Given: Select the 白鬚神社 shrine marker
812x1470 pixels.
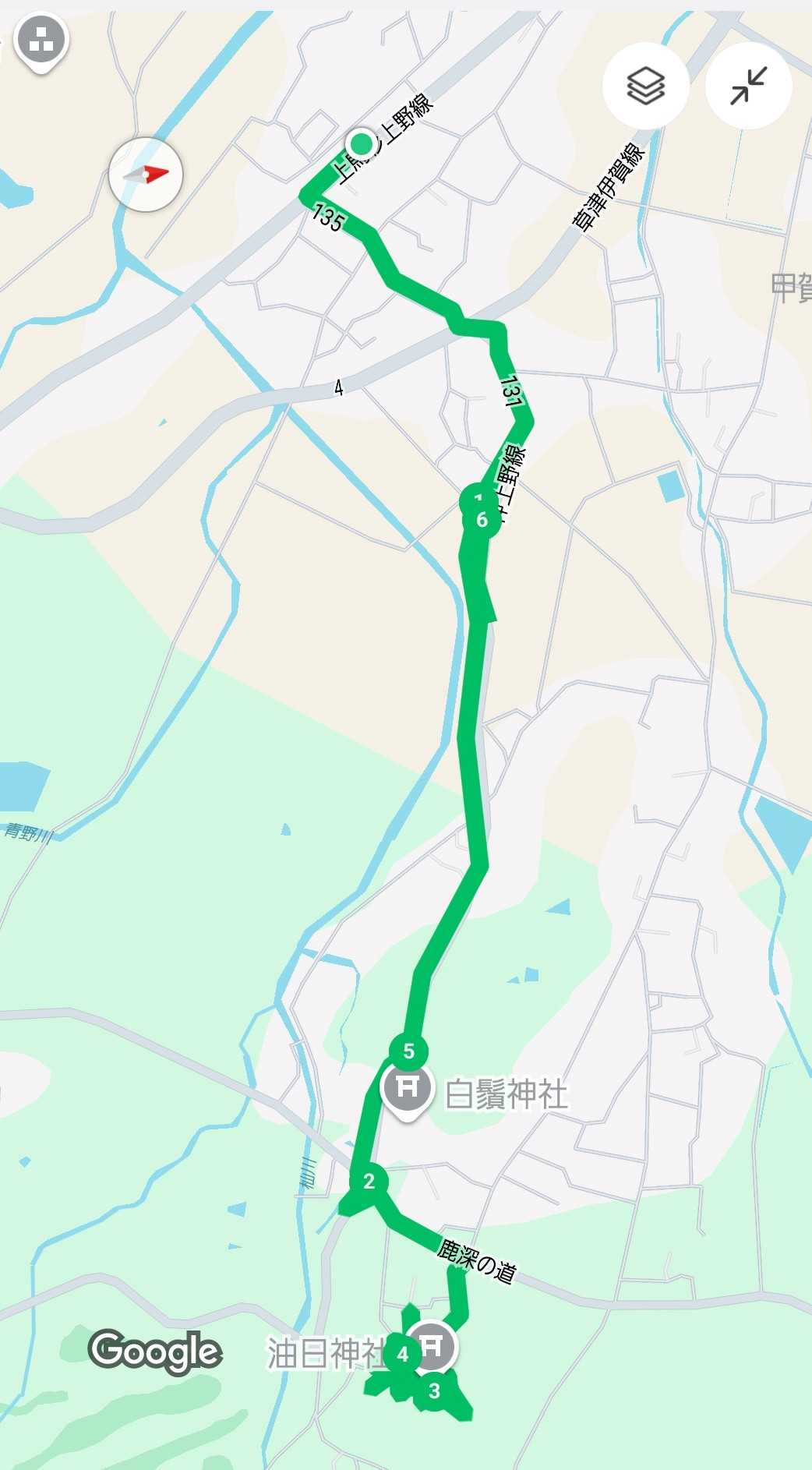Looking at the screenshot, I should (406, 1087).
